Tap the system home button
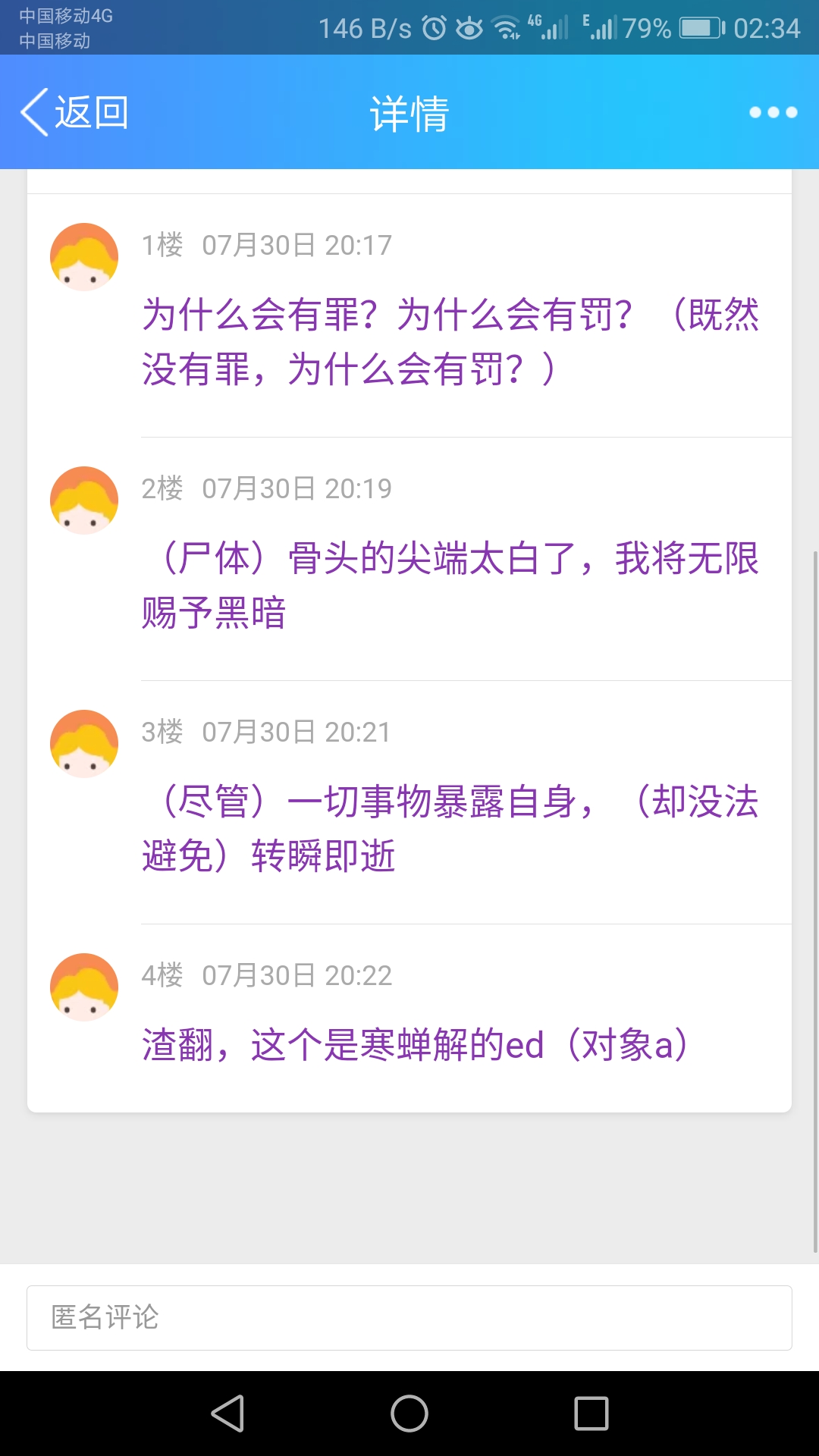 click(409, 1414)
